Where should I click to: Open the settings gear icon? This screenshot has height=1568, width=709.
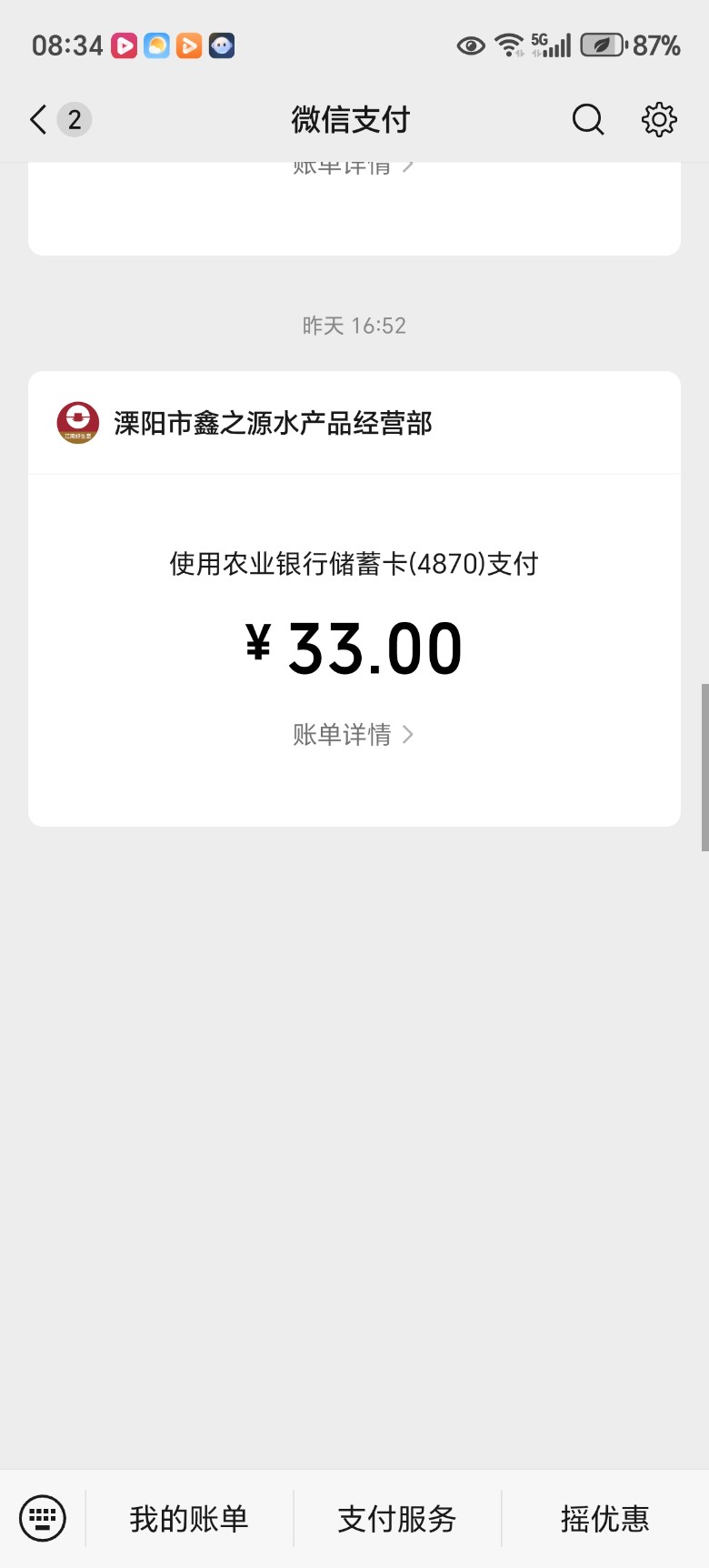(659, 119)
